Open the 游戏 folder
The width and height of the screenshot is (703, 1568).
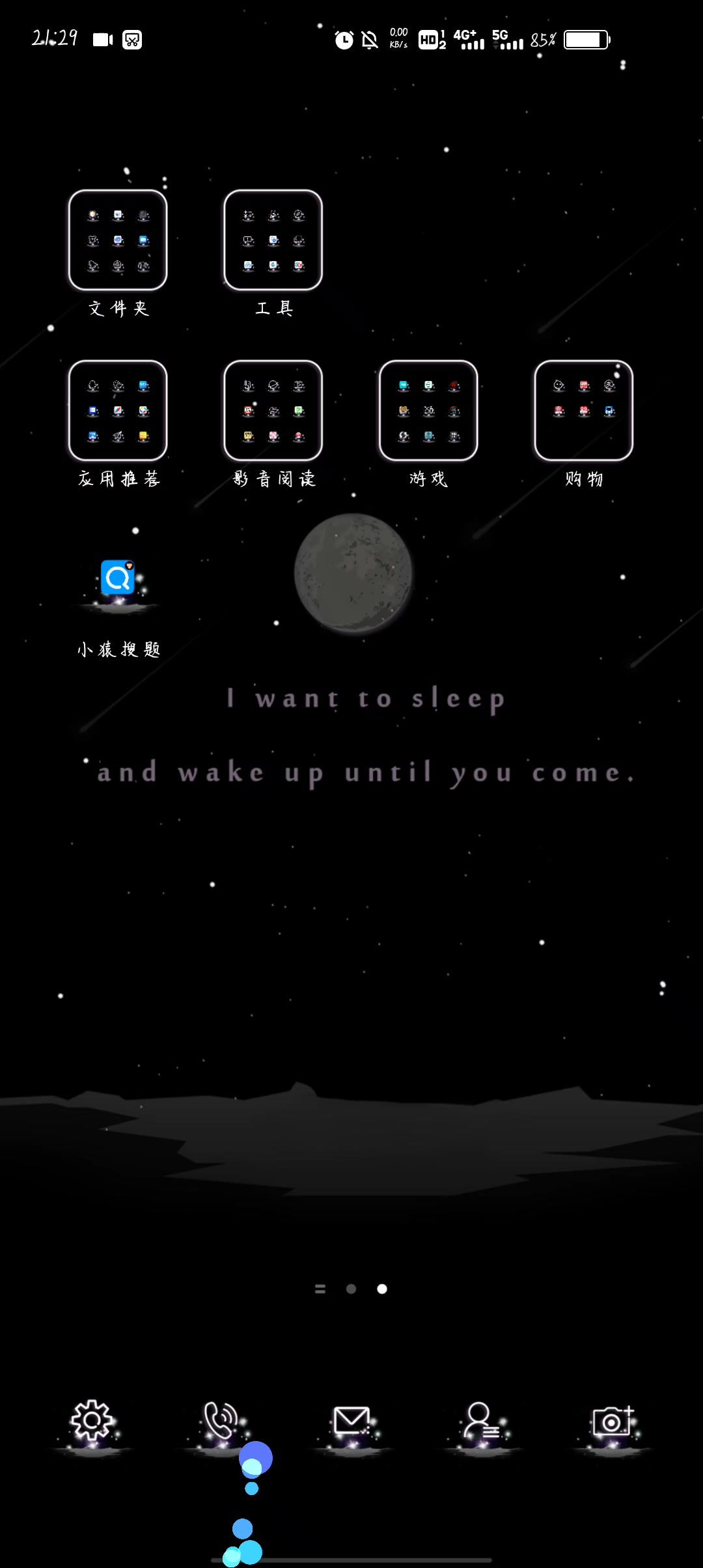[x=428, y=411]
